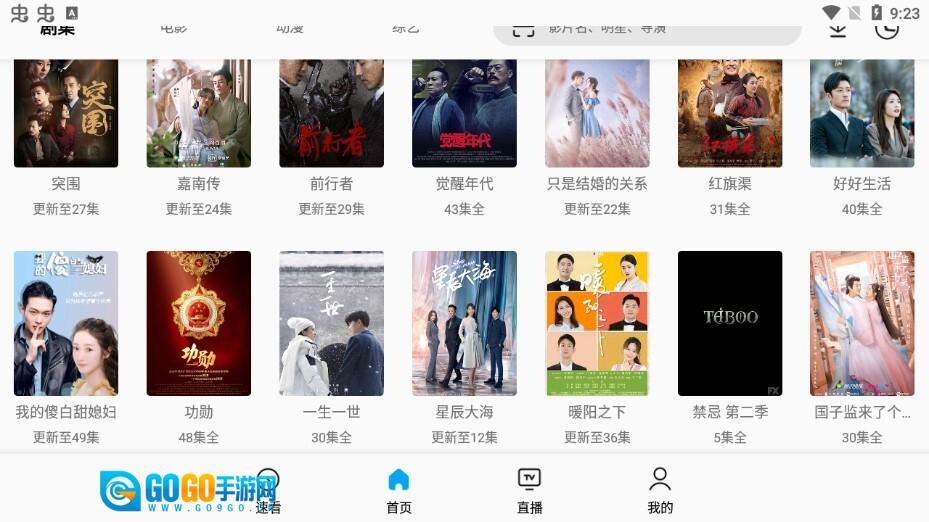Open the drama 突围

coord(66,112)
